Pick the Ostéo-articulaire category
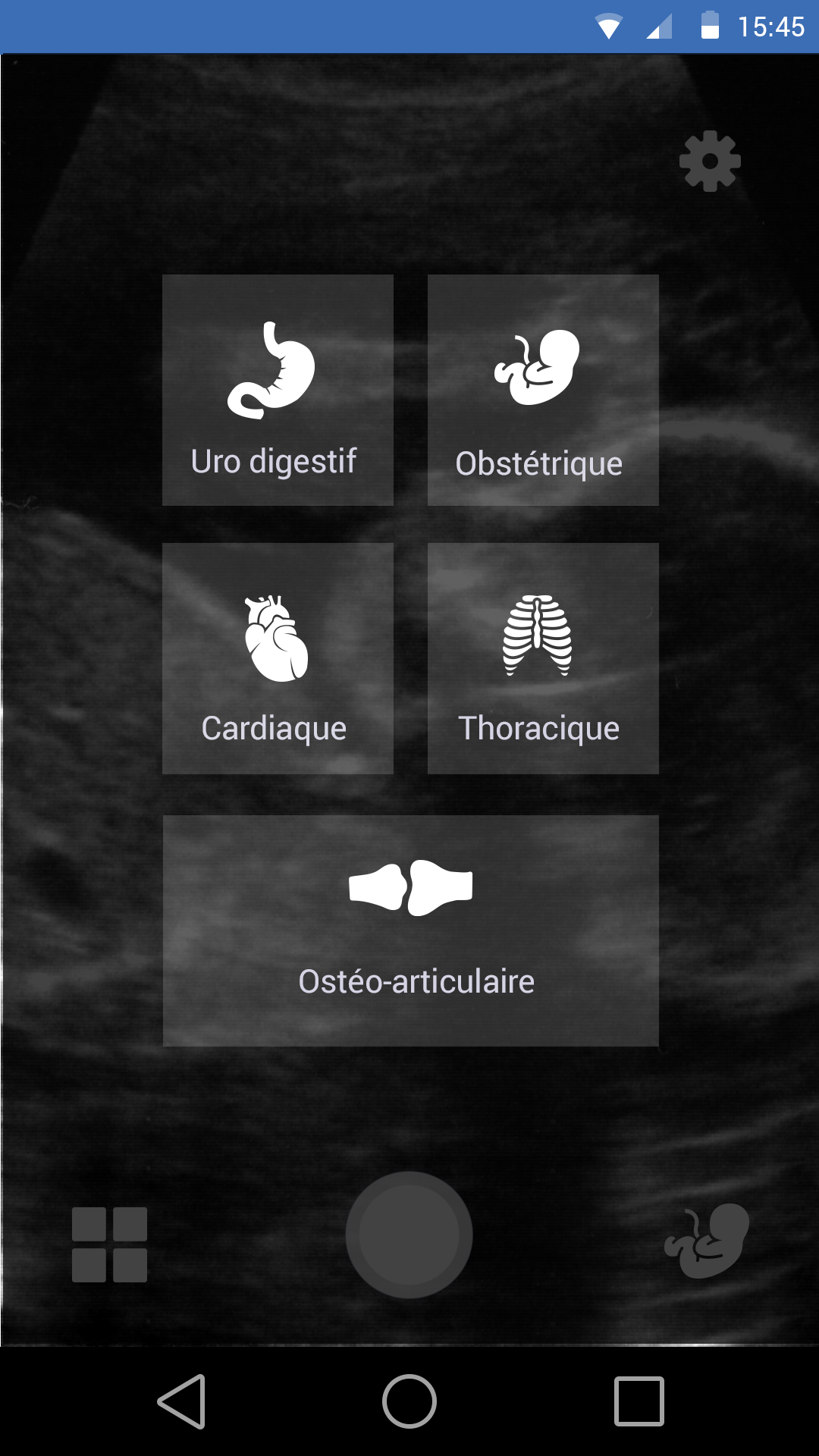Image resolution: width=819 pixels, height=1456 pixels. [x=411, y=931]
